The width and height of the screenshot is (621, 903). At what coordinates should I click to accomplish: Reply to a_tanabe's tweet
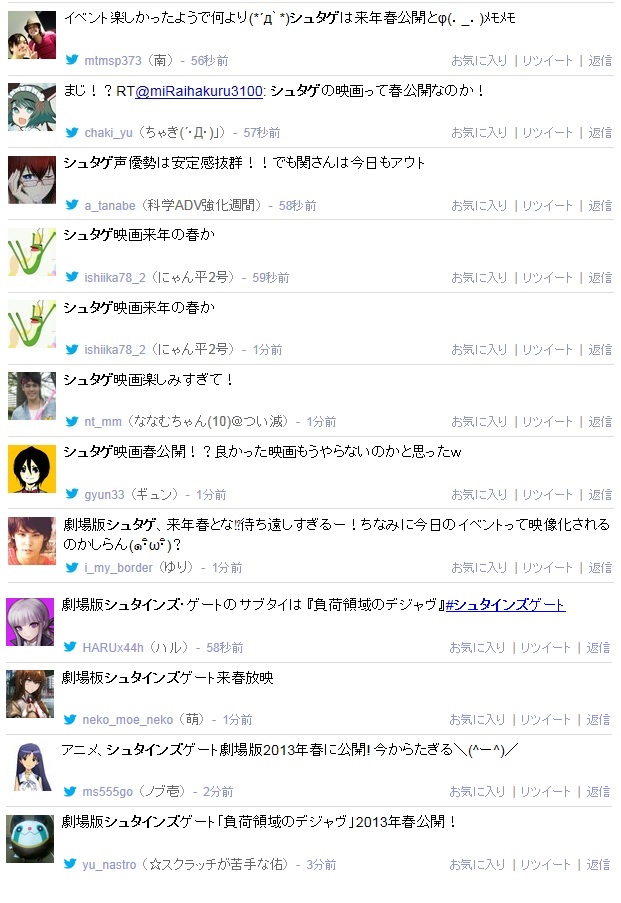pos(600,205)
